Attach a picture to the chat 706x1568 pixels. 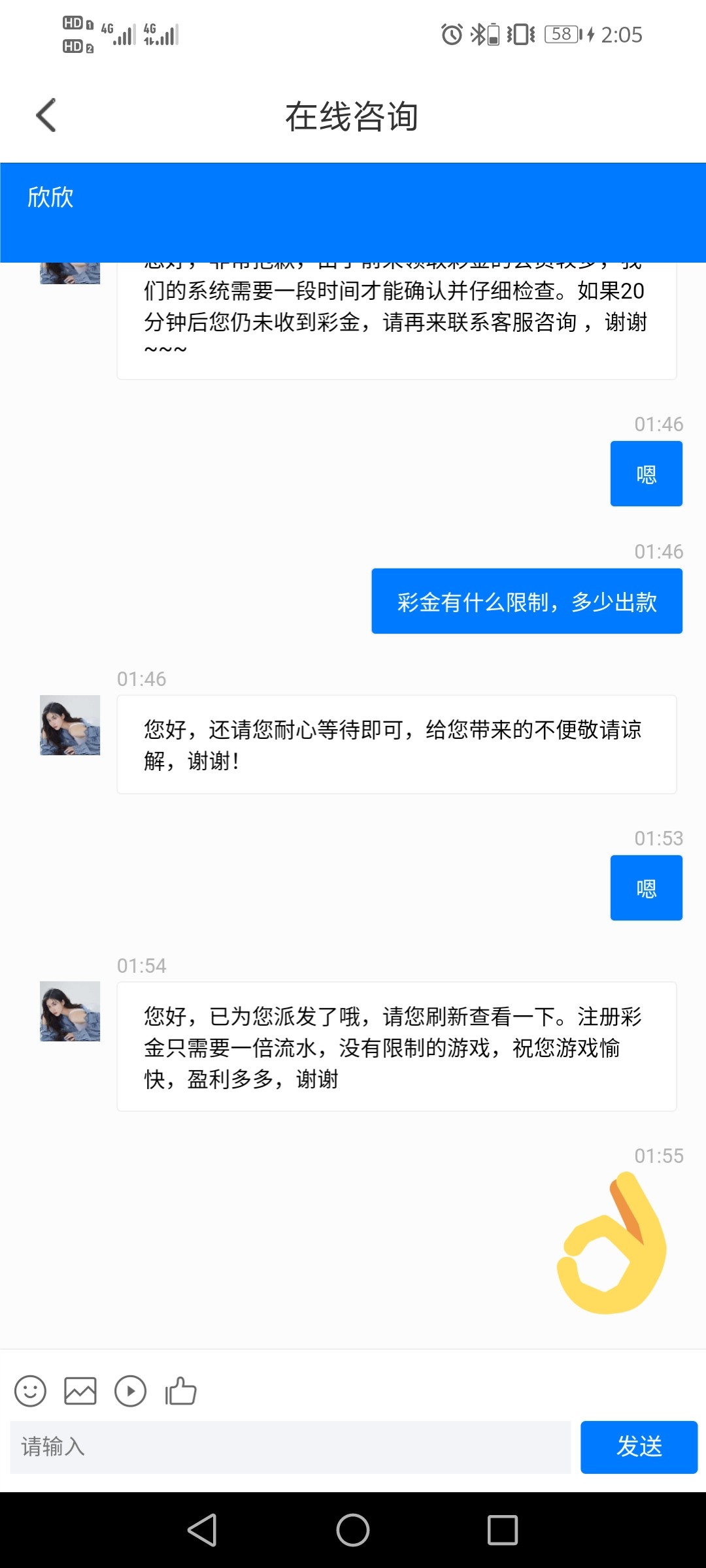[80, 1391]
